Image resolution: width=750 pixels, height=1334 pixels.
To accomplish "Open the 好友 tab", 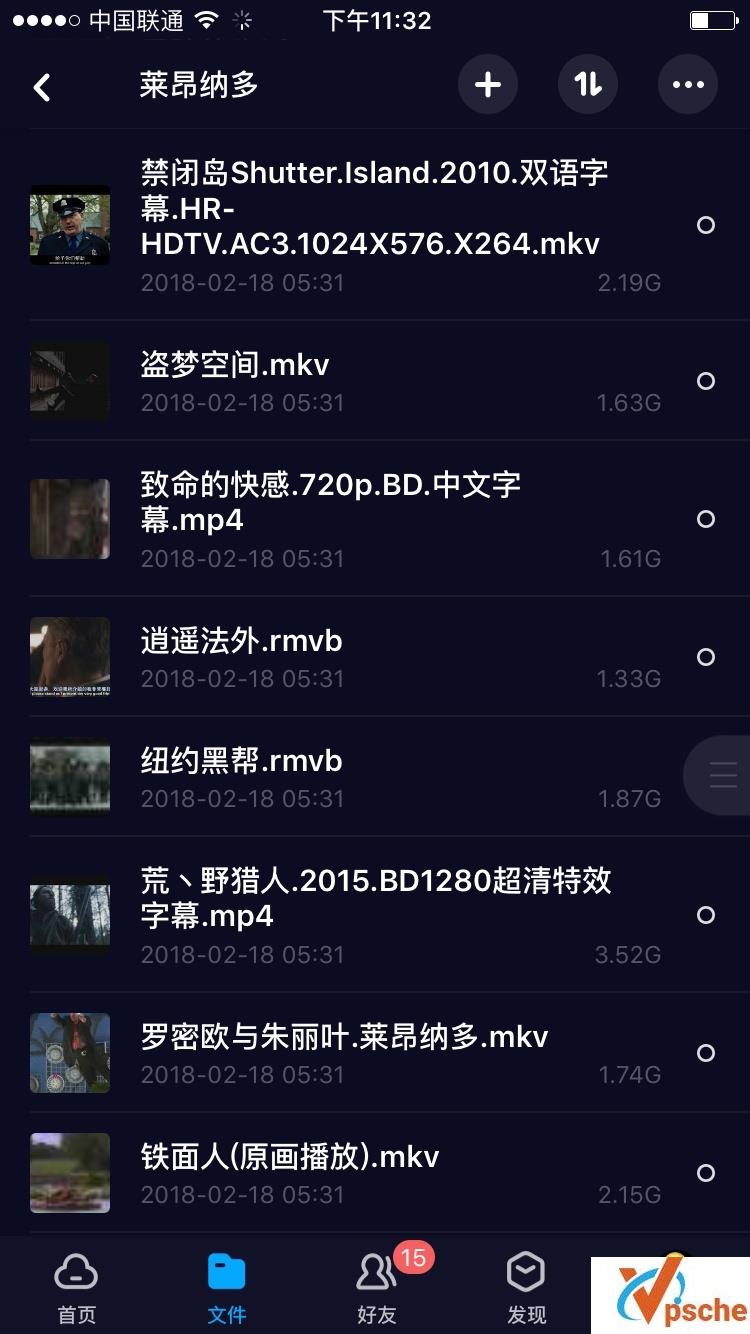I will tap(377, 1287).
